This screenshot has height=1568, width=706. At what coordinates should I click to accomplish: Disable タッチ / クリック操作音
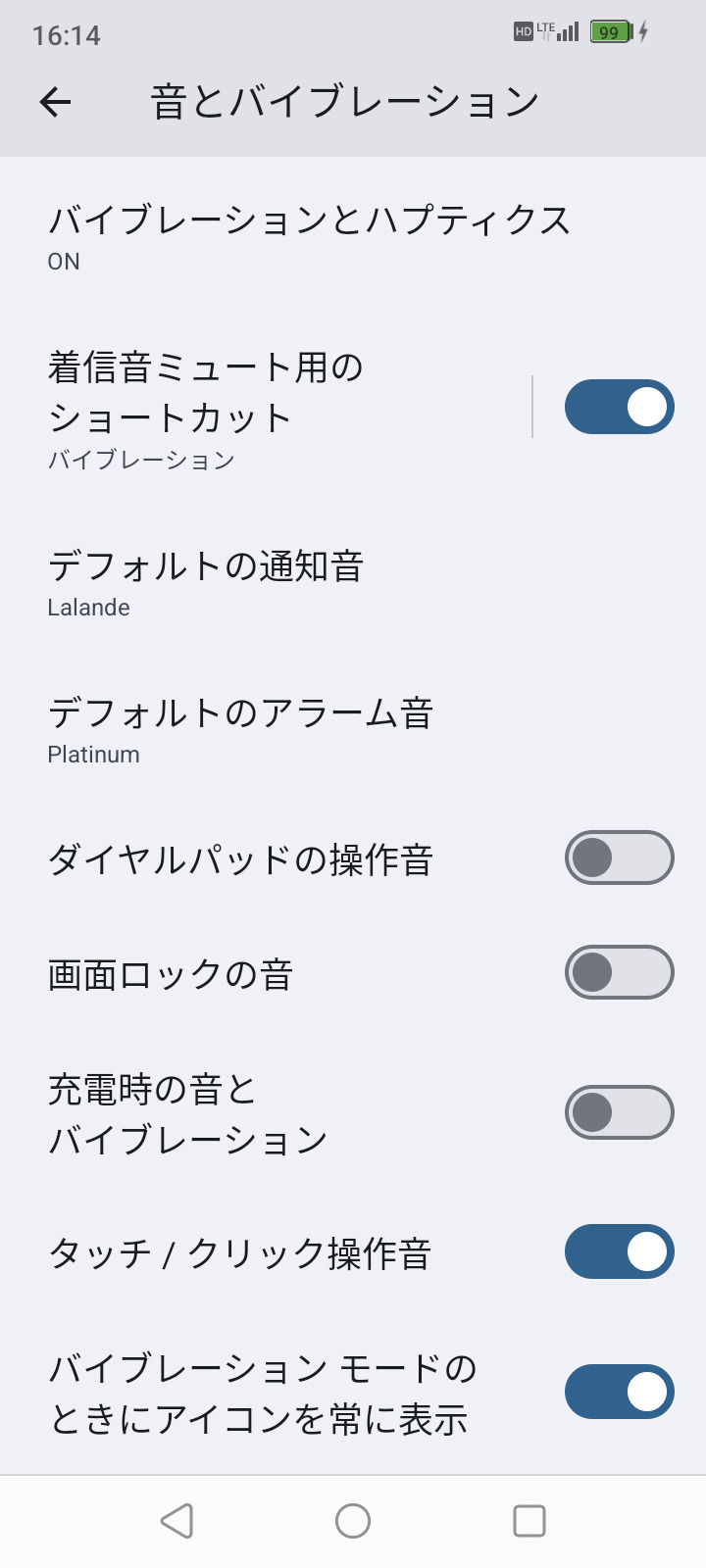[x=619, y=1251]
